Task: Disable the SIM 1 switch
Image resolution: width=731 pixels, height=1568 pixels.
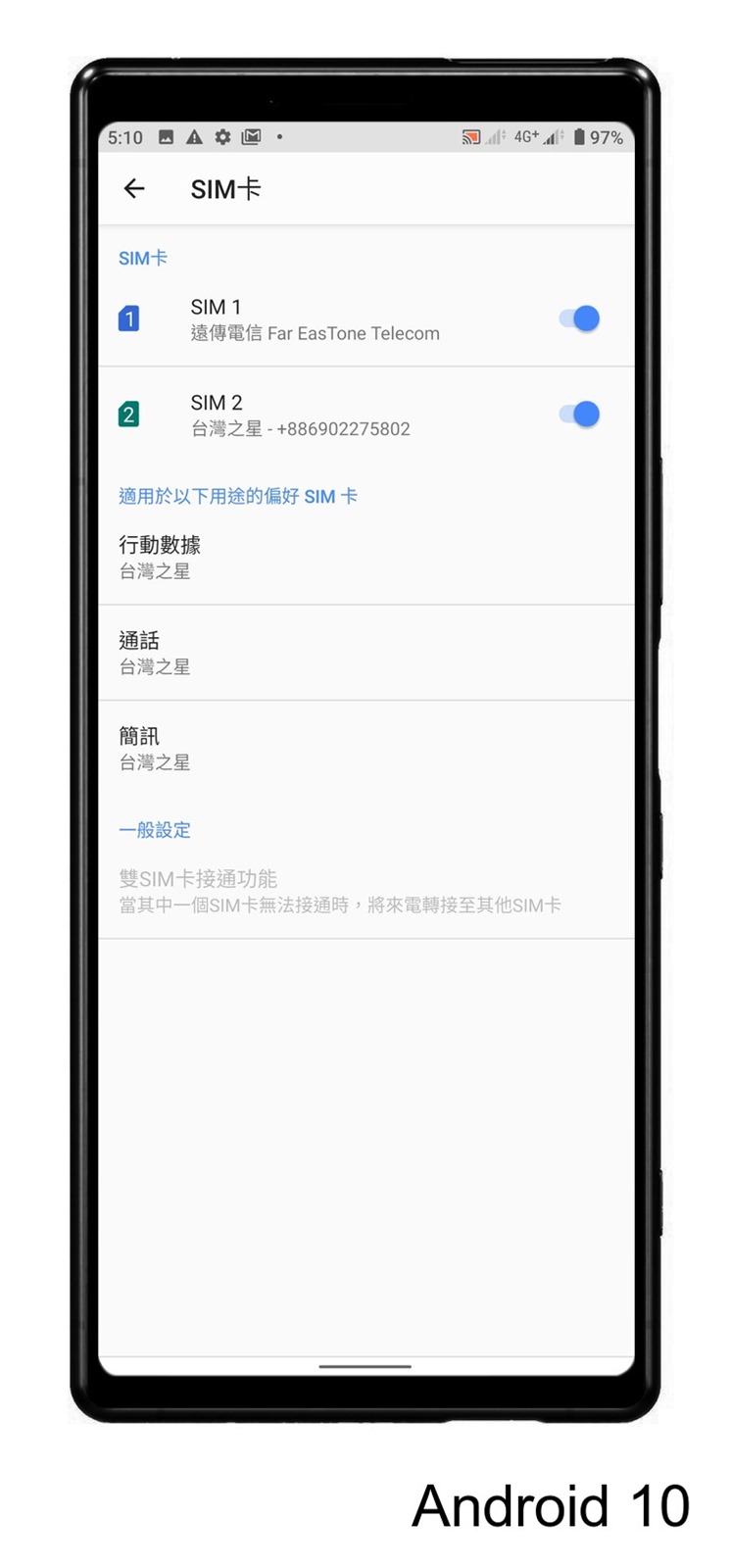Action: point(580,319)
